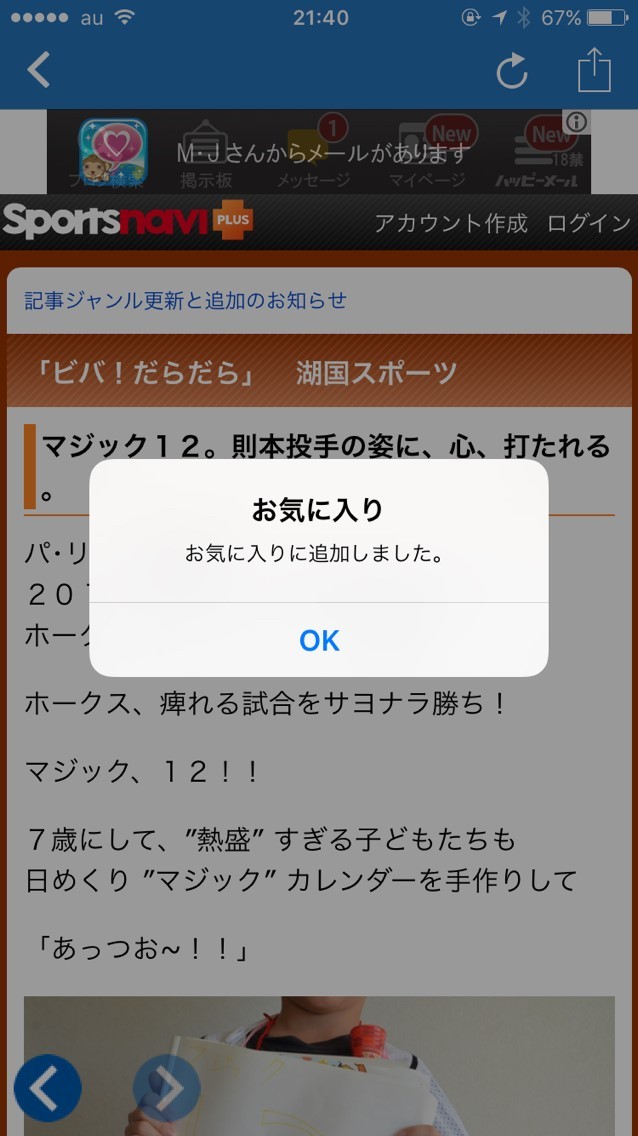Open the share sheet icon
Viewport: 638px width, 1136px height.
pos(594,70)
